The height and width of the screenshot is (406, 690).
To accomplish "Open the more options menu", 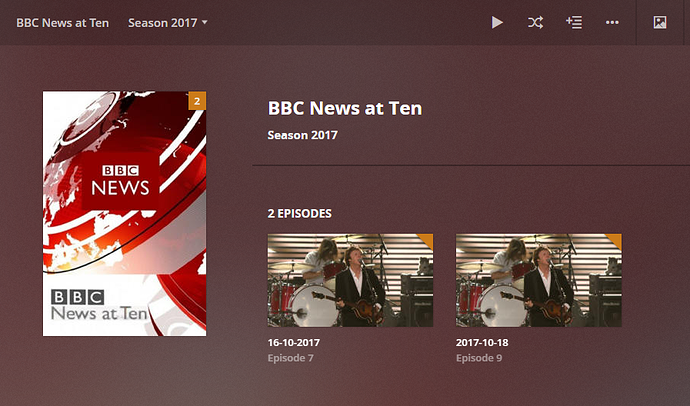I will click(612, 22).
